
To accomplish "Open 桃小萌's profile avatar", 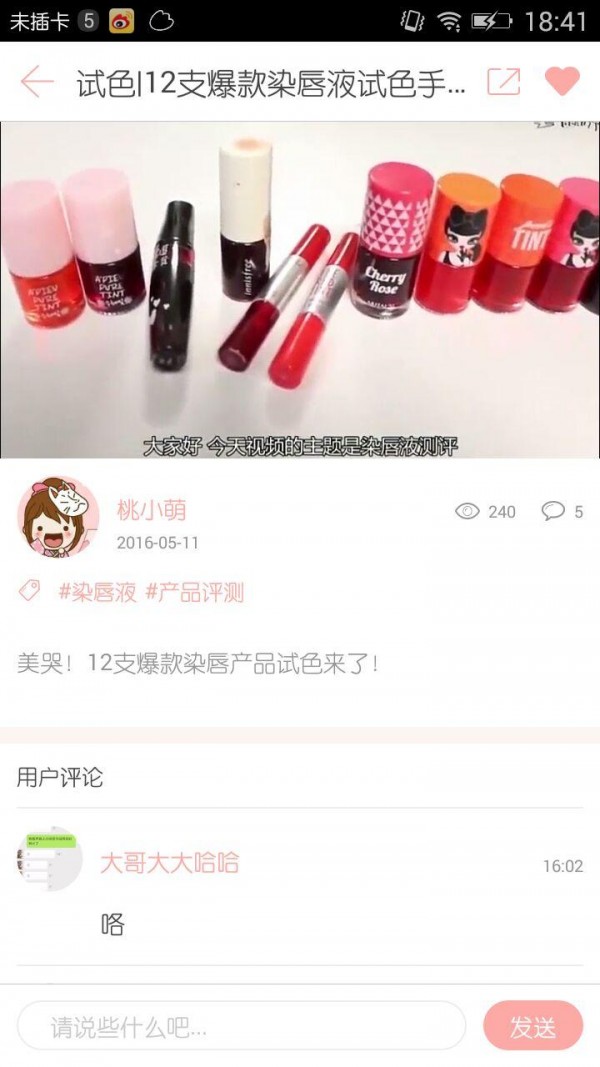I will [x=58, y=517].
